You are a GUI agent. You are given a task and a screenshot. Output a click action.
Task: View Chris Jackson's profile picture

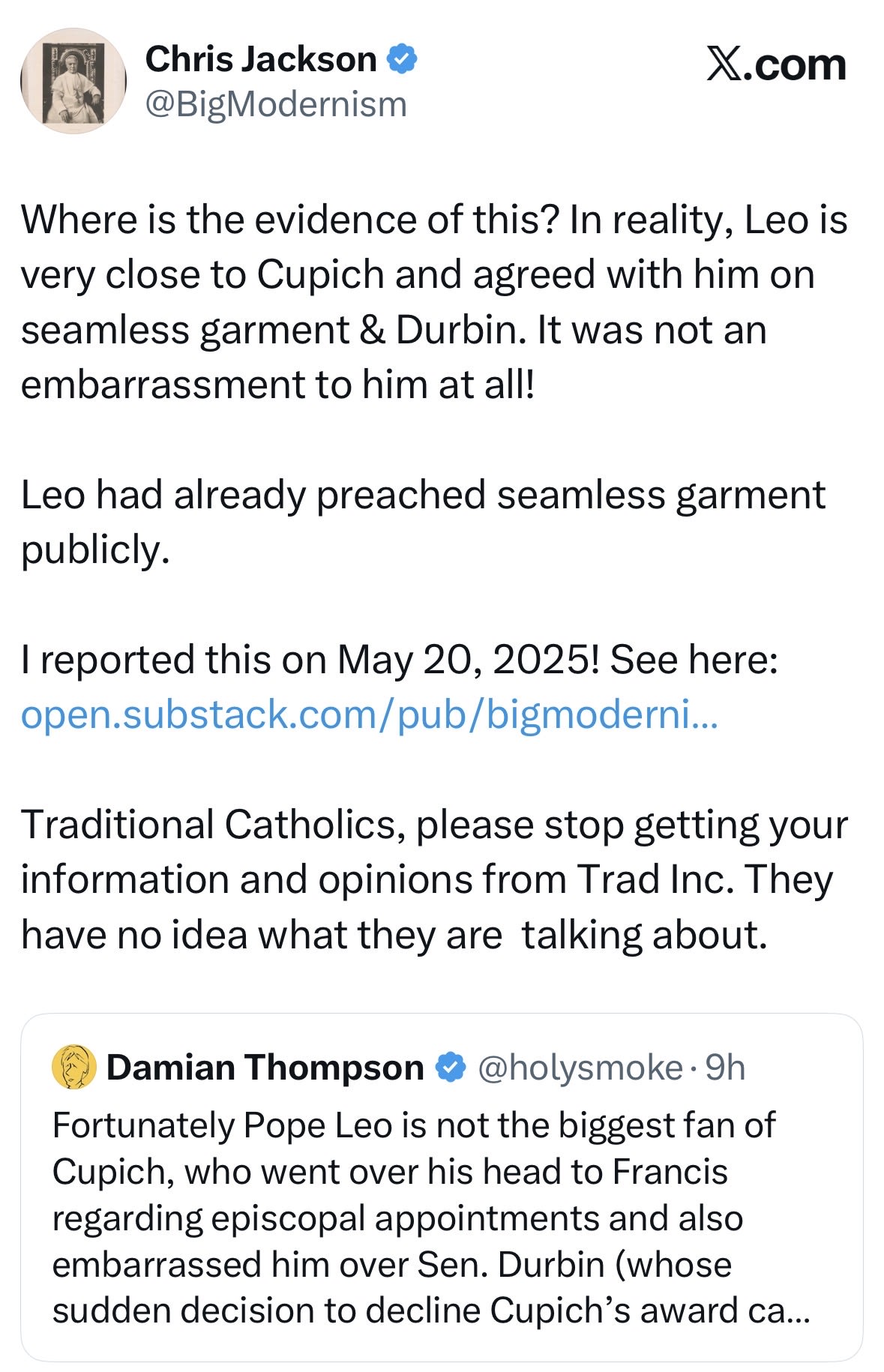[73, 81]
